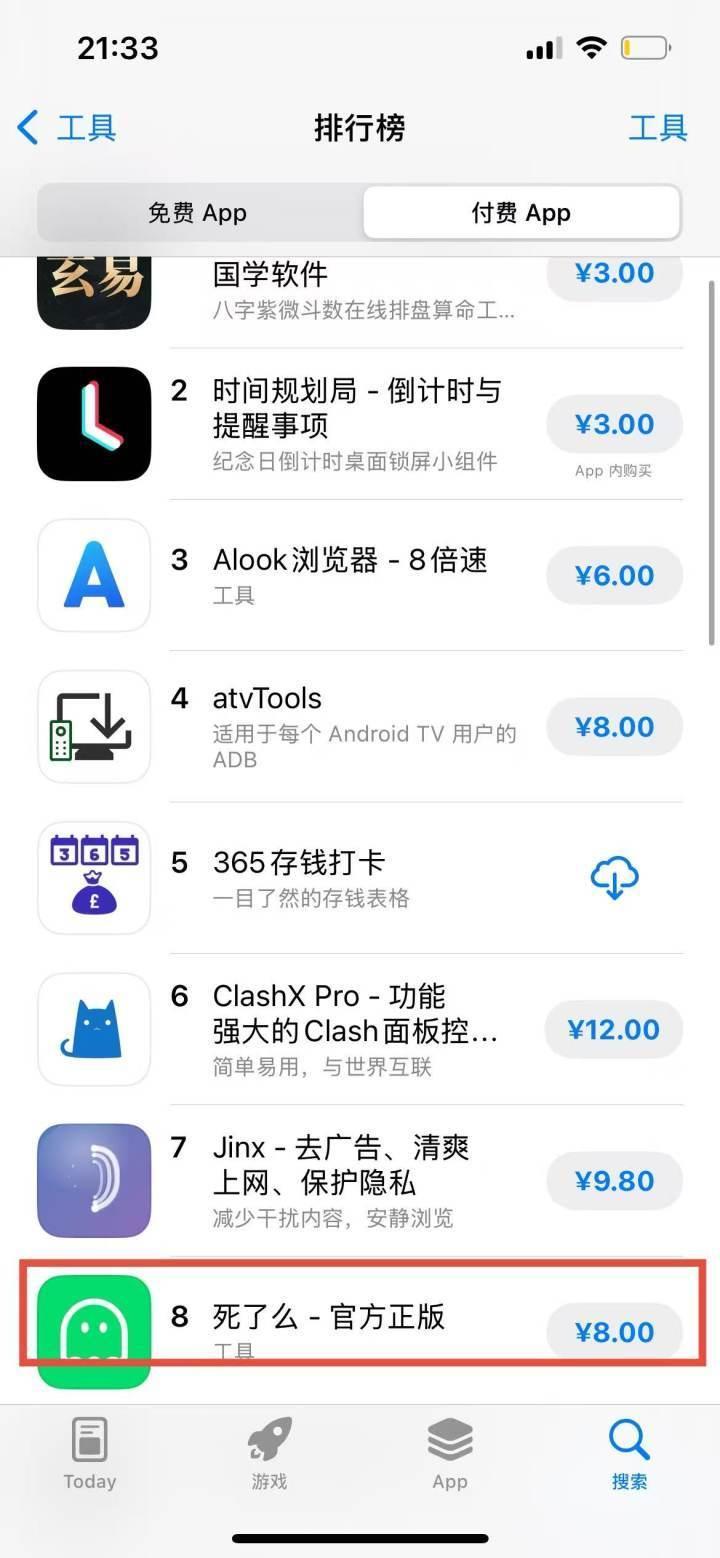The width and height of the screenshot is (720, 1558).
Task: Get Jinx for ¥9.80
Action: pos(614,1181)
